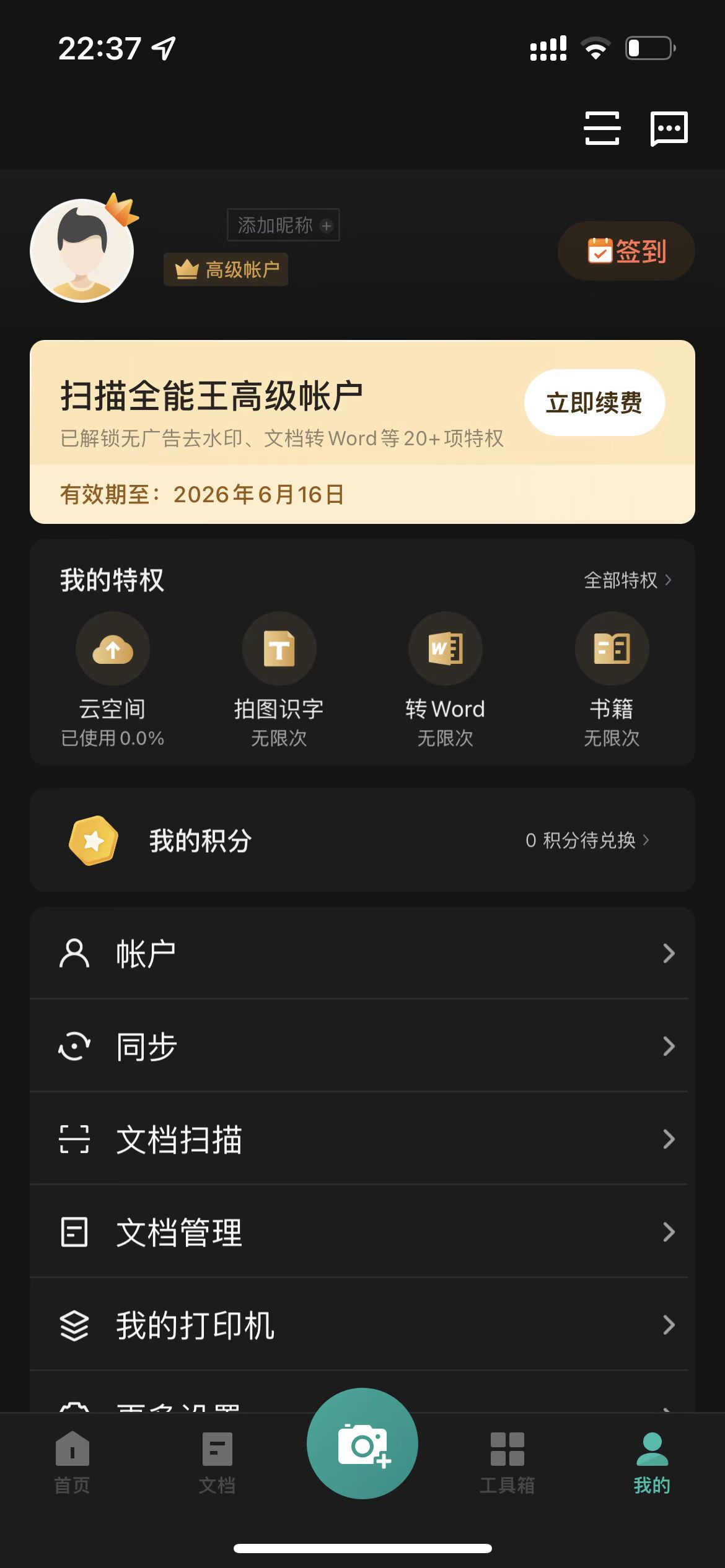Tap the 立即续费 renew button
The width and height of the screenshot is (725, 1568).
594,403
